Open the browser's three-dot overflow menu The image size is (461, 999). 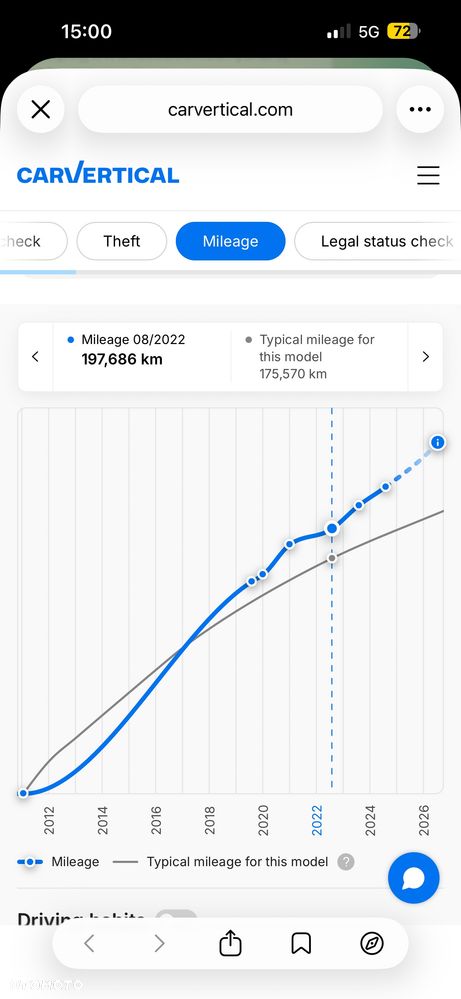(x=420, y=110)
